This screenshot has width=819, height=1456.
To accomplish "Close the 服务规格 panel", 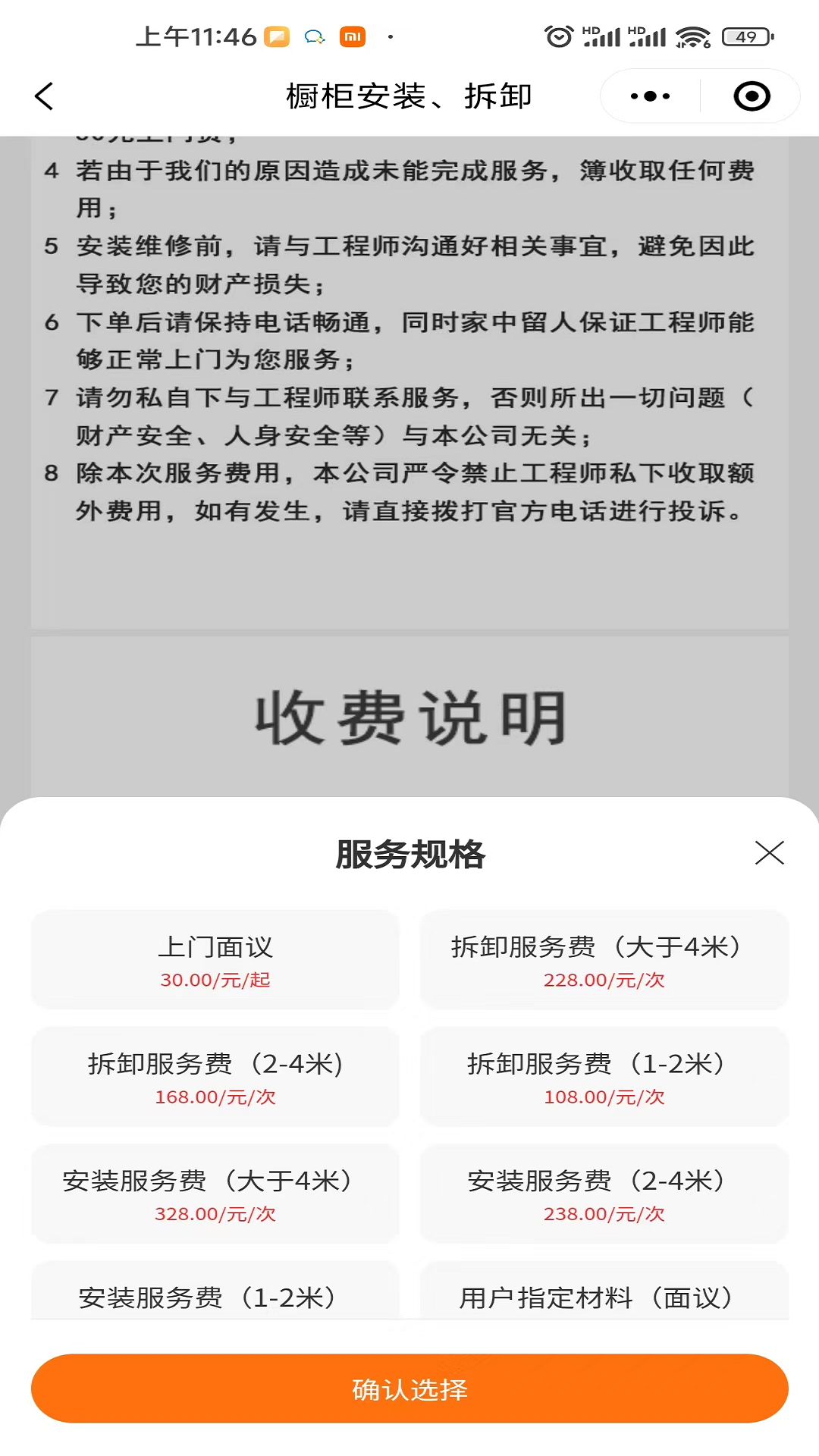I will [x=769, y=853].
